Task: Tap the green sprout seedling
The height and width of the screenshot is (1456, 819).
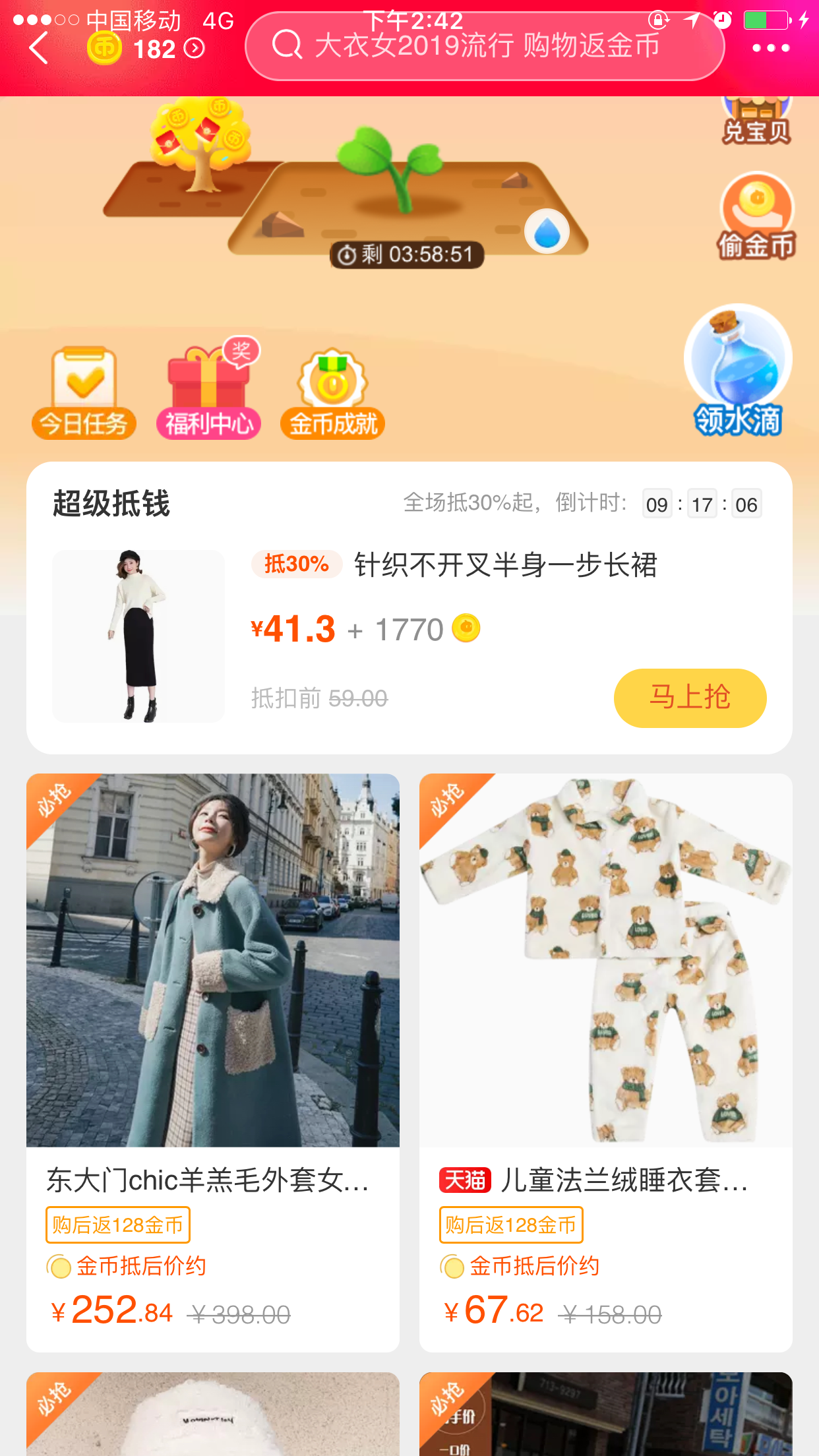Action: point(390,165)
